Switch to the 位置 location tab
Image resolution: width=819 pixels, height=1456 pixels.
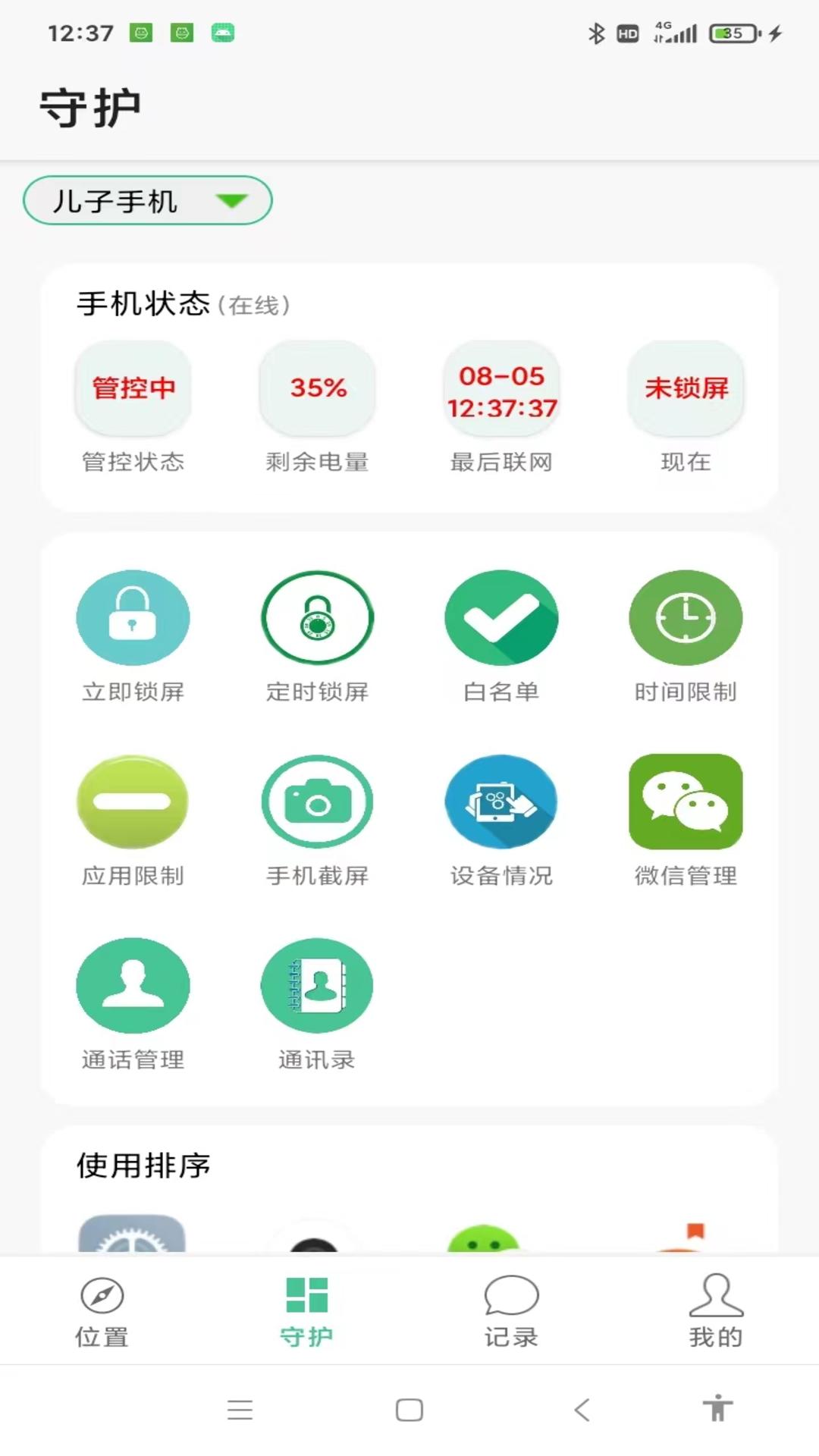[101, 1312]
